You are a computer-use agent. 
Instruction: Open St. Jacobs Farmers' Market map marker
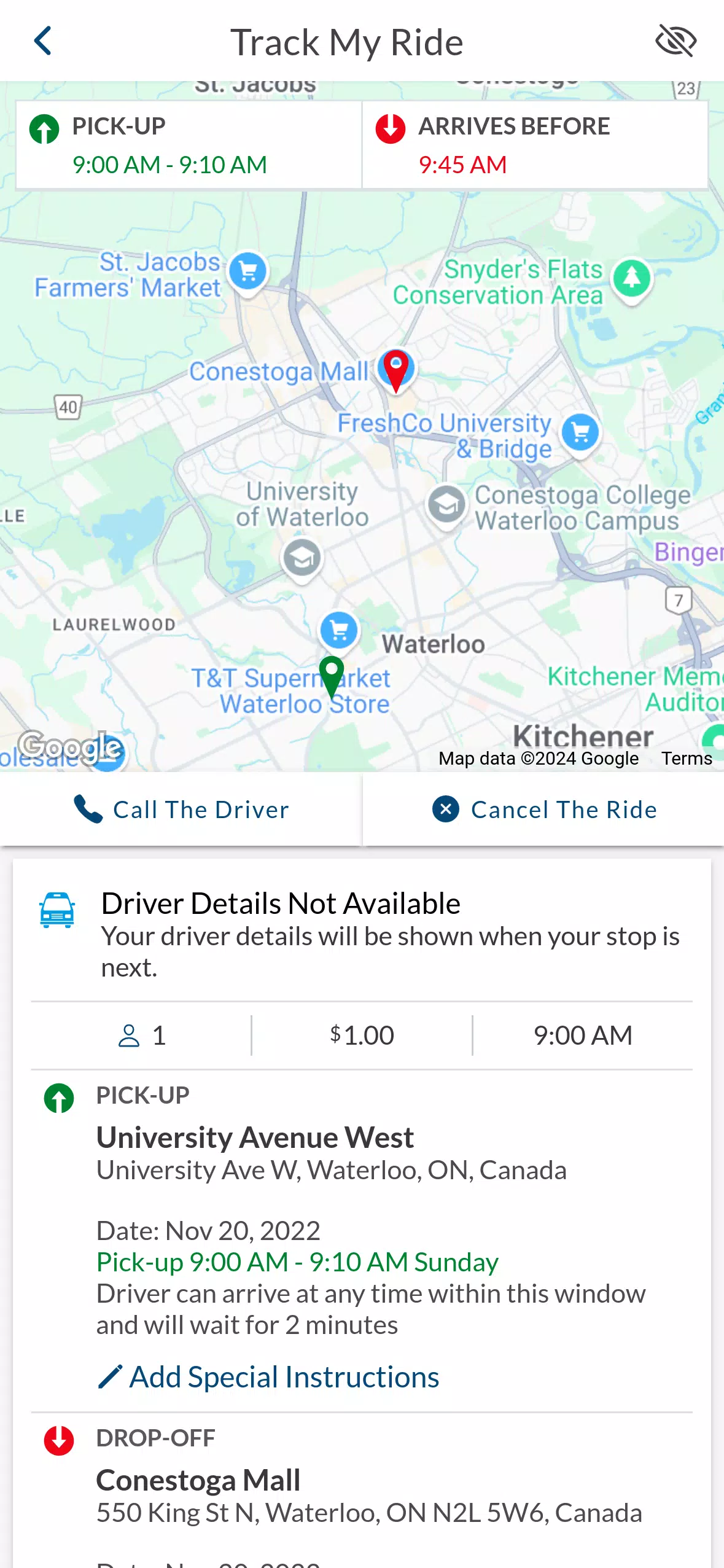[x=248, y=271]
